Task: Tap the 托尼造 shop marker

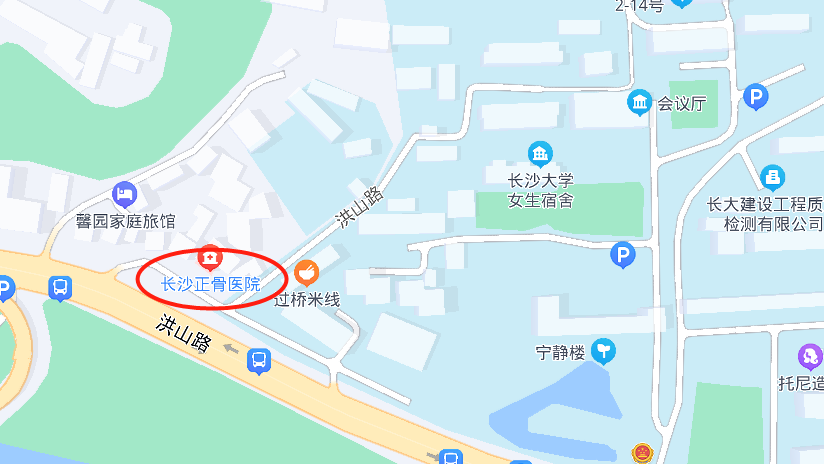Action: (x=809, y=355)
